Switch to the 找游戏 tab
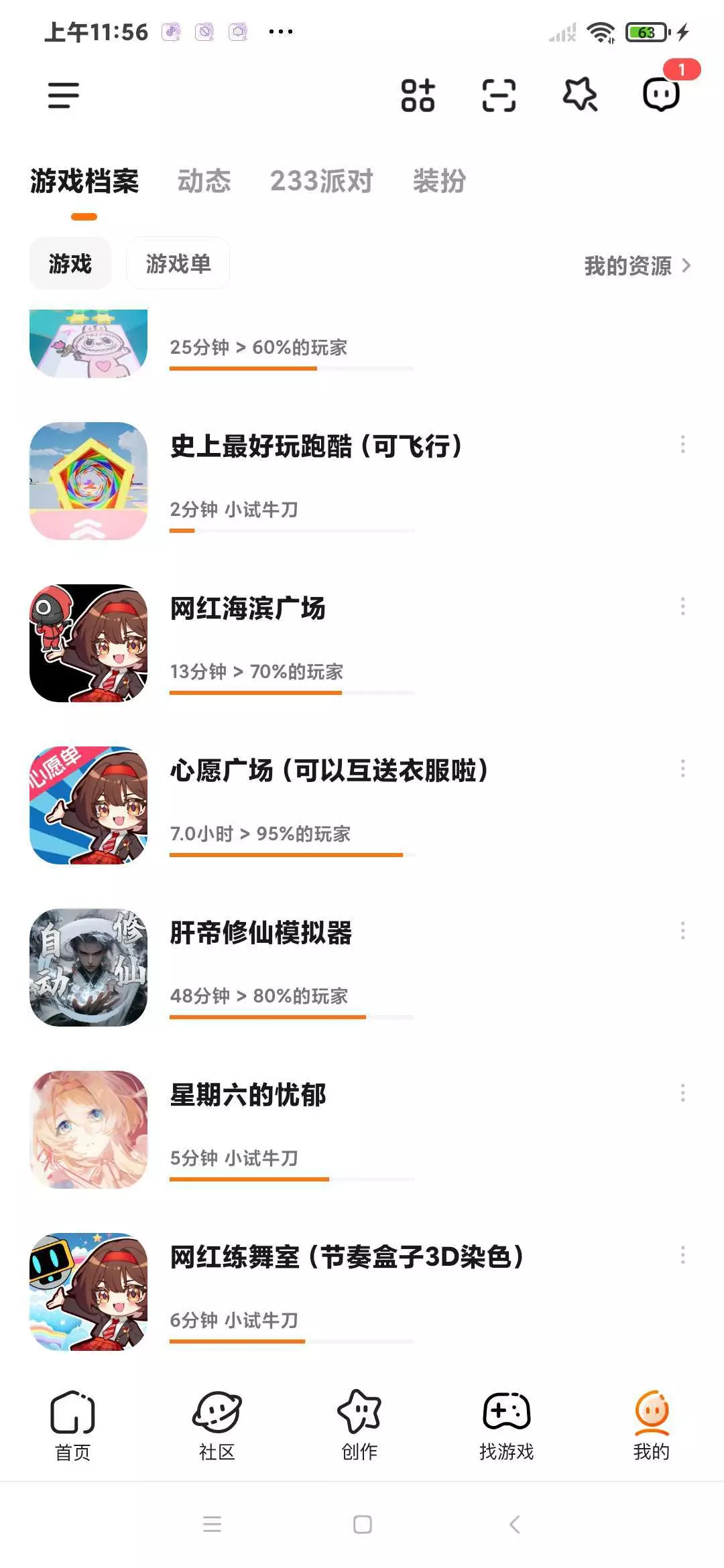This screenshot has height=1568, width=724. pos(506,1425)
